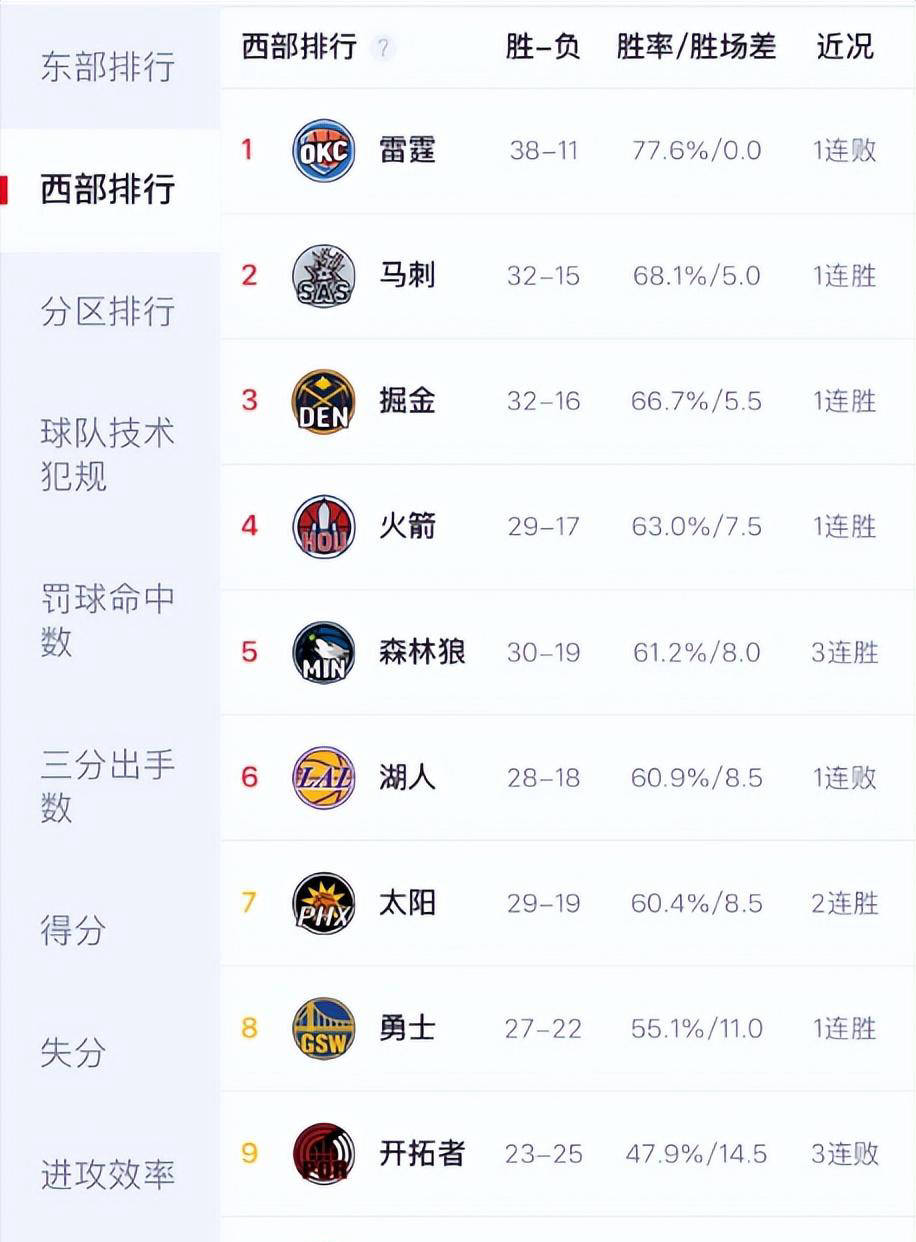This screenshot has height=1242, width=916.
Task: Click the Trail Blazers POR team logo
Action: pyautogui.click(x=323, y=1153)
